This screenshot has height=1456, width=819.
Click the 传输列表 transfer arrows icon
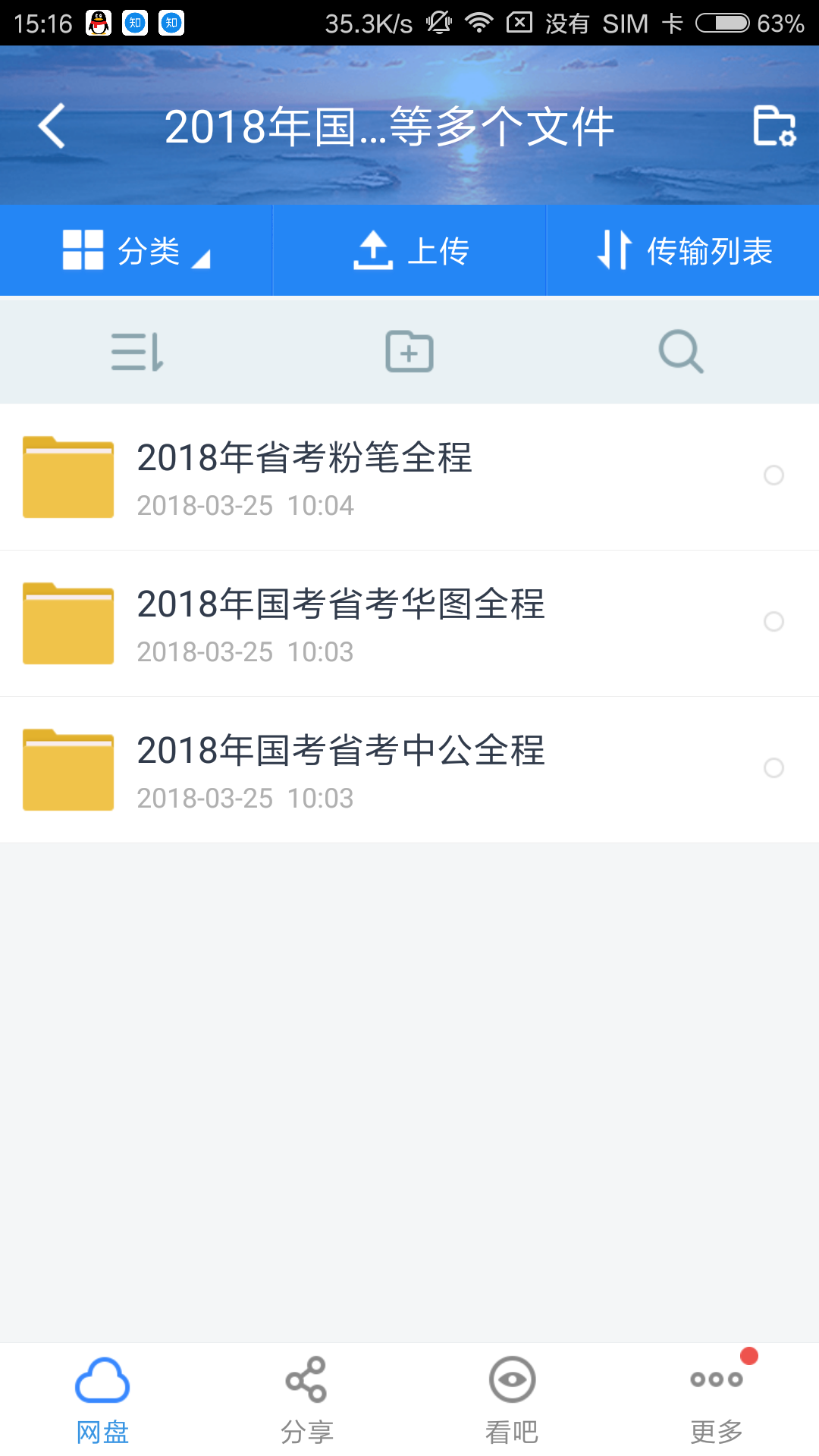[613, 249]
